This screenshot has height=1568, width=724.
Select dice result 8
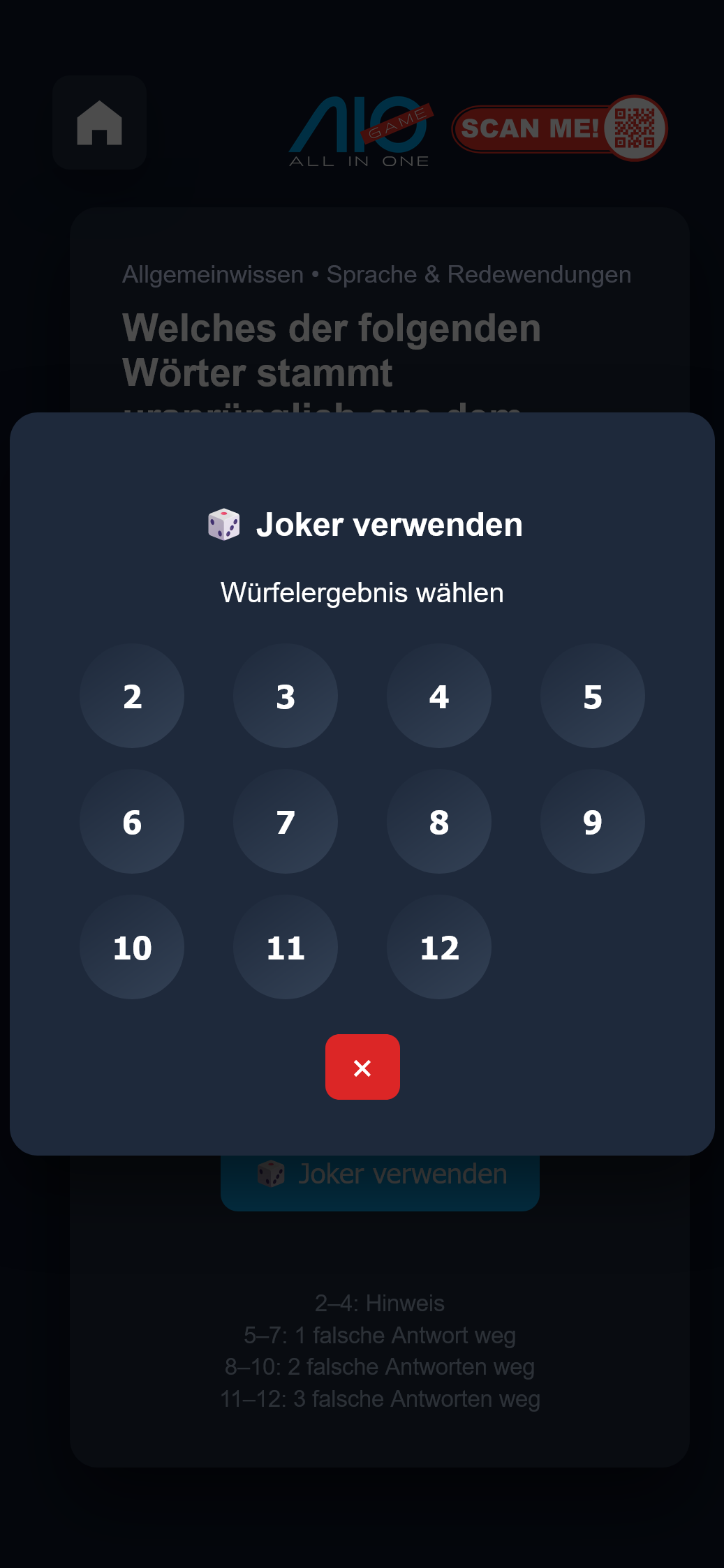[x=439, y=821]
